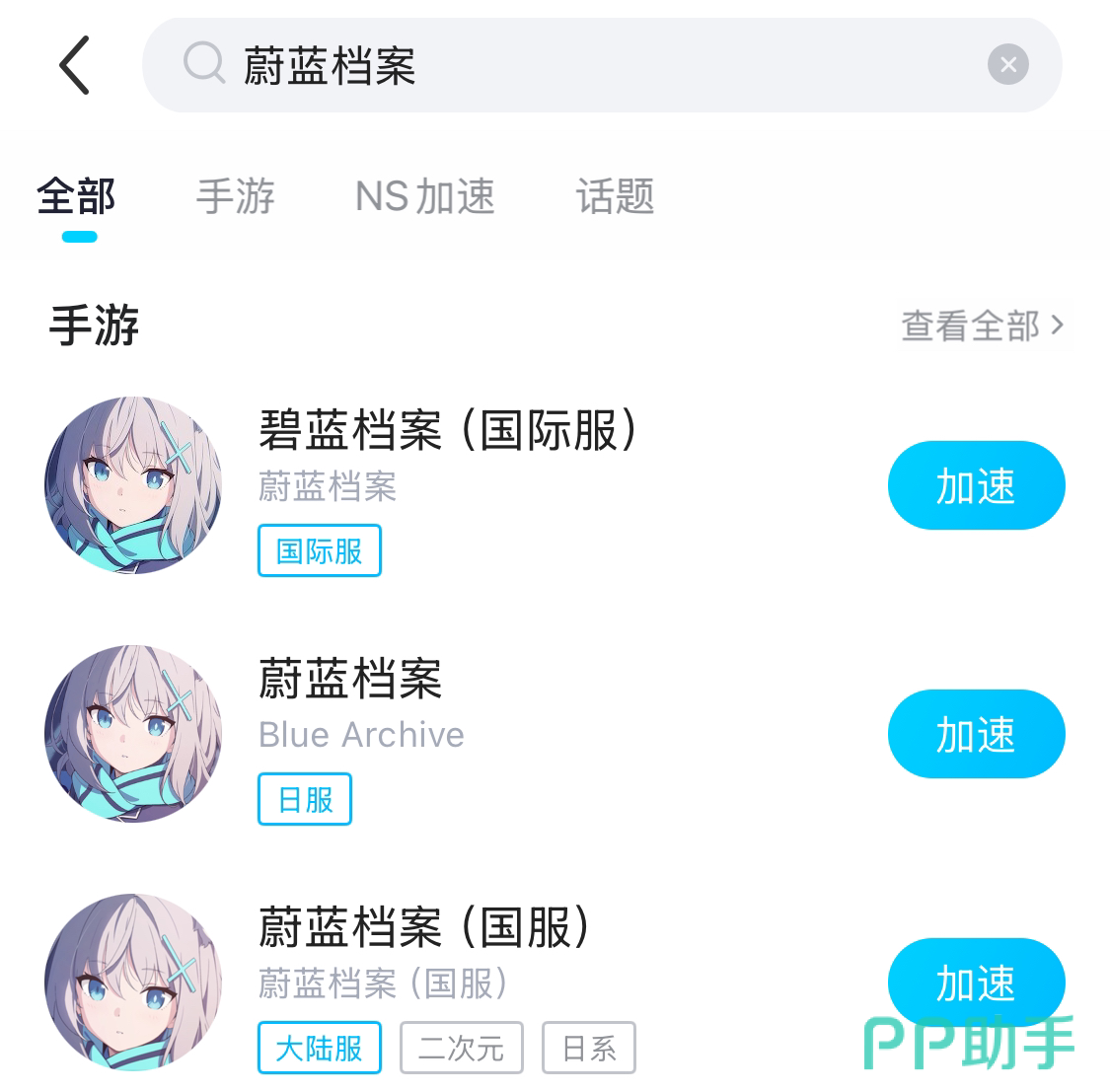Accelerate 碧蓝档案 (国际服) with 加速

coord(976,485)
